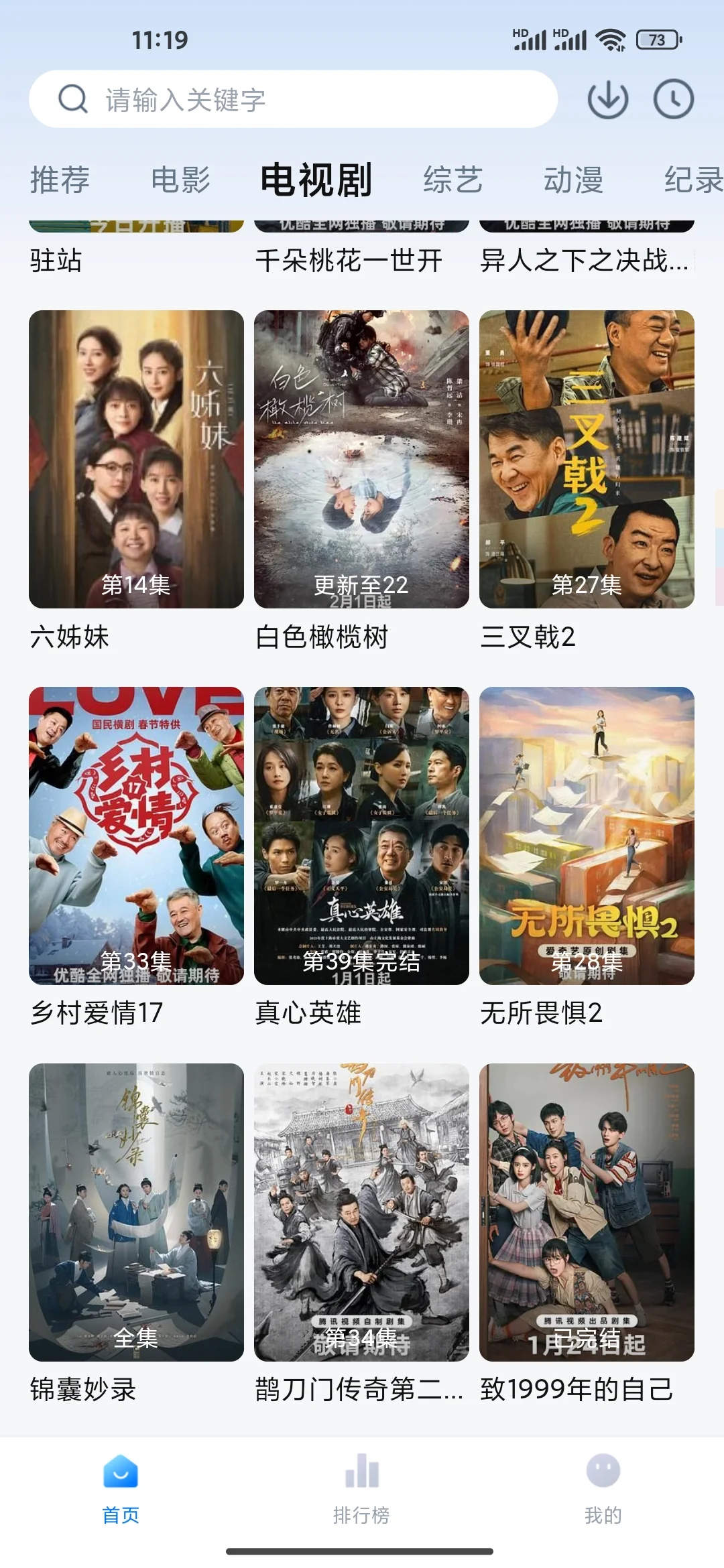Open the drama 真心英雄
This screenshot has height=1568, width=724.
tap(361, 836)
